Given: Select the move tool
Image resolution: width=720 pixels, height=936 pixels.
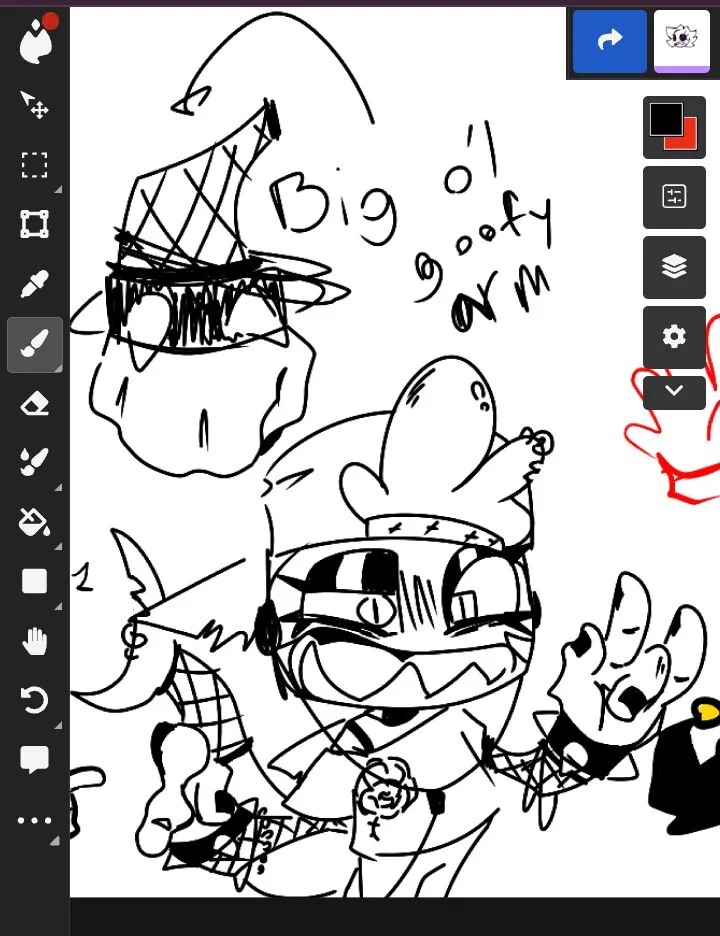Looking at the screenshot, I should (35, 104).
